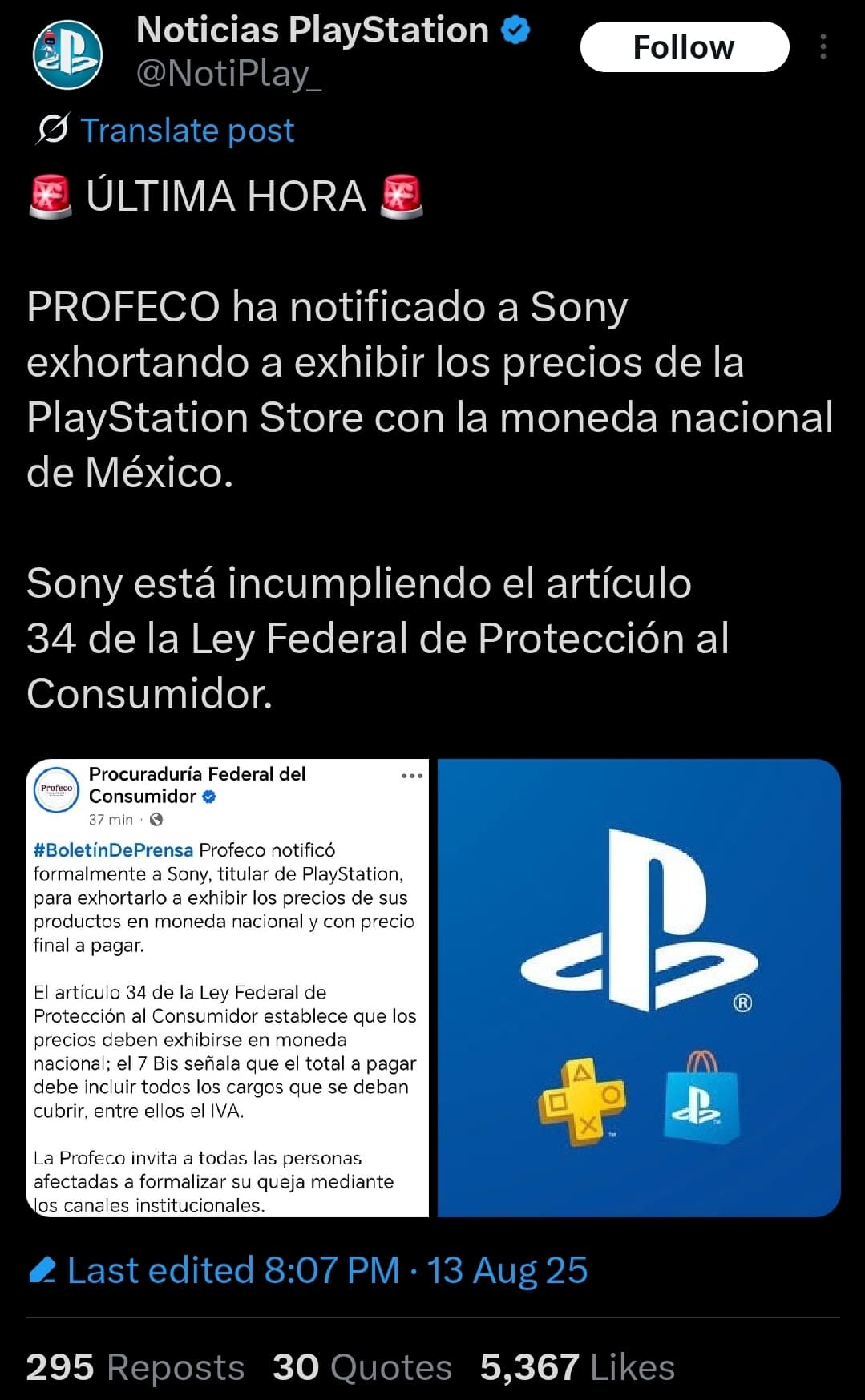Open @NotiPlay_ handle profile
The height and width of the screenshot is (1400, 865).
click(228, 73)
